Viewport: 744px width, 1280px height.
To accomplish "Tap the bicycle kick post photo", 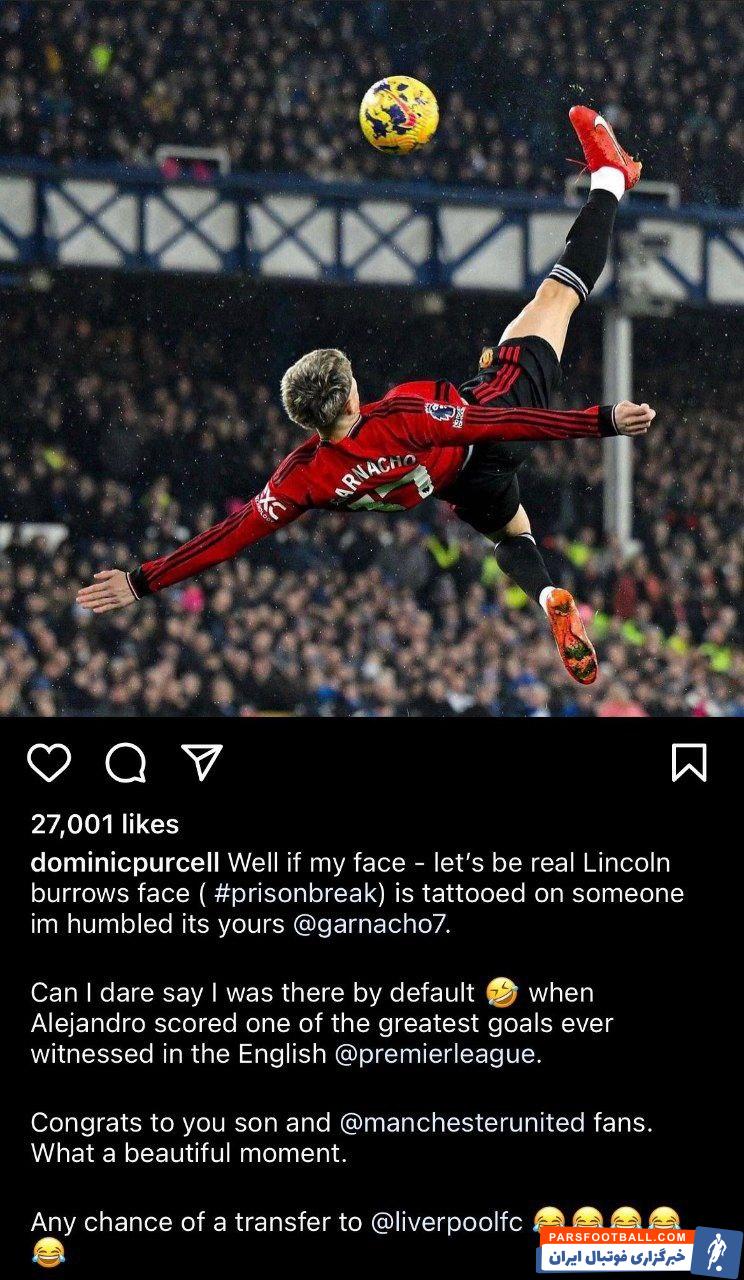I will click(372, 358).
